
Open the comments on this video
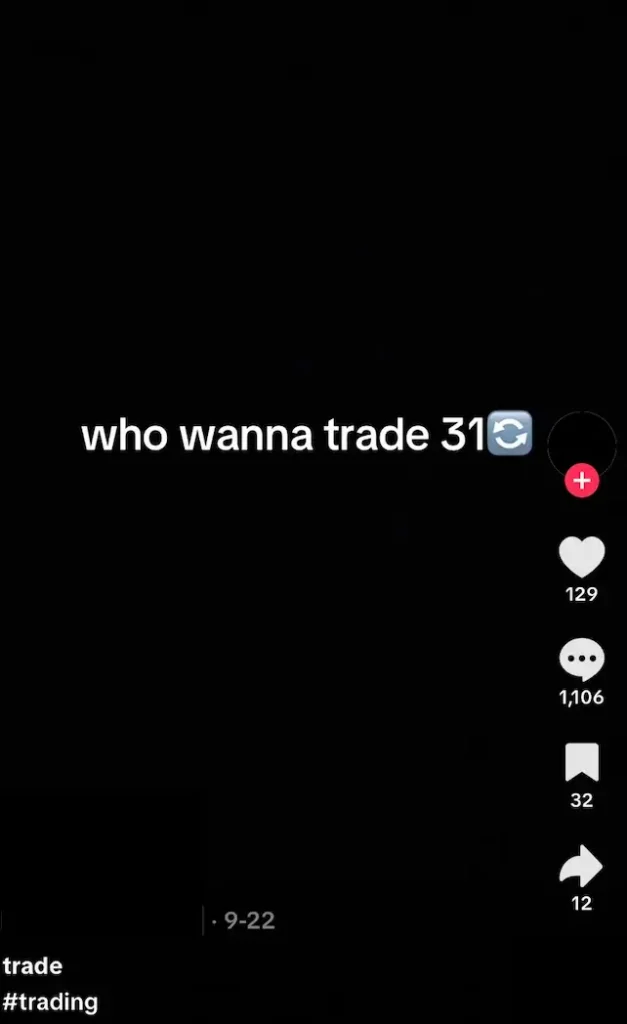pyautogui.click(x=581, y=660)
